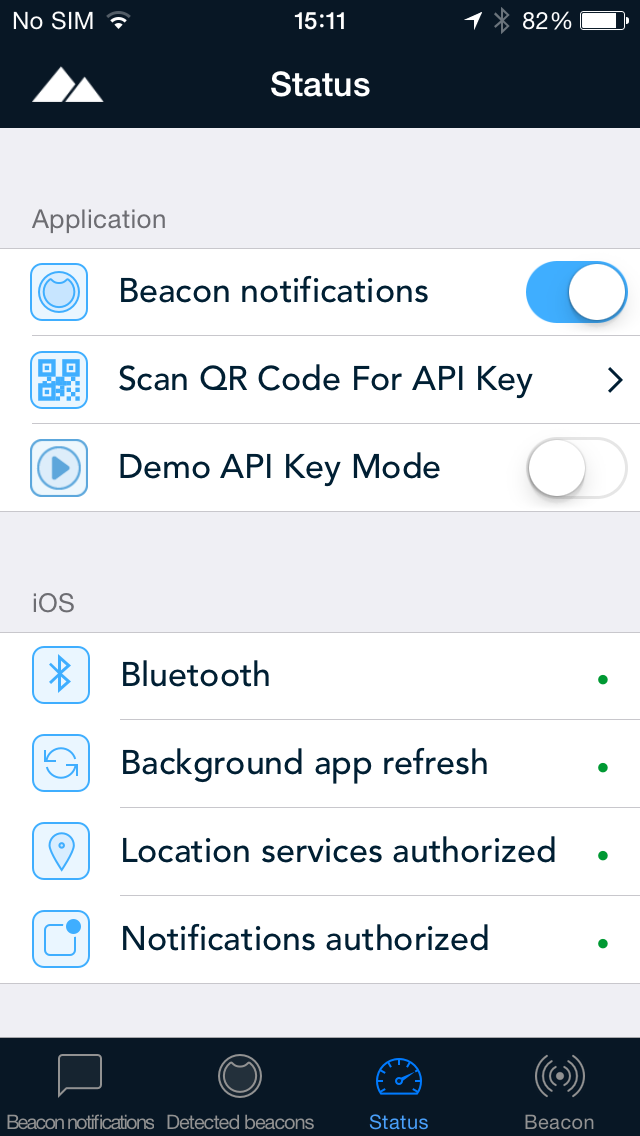Turn off Beacon notifications switch
The height and width of the screenshot is (1136, 640).
pos(576,292)
